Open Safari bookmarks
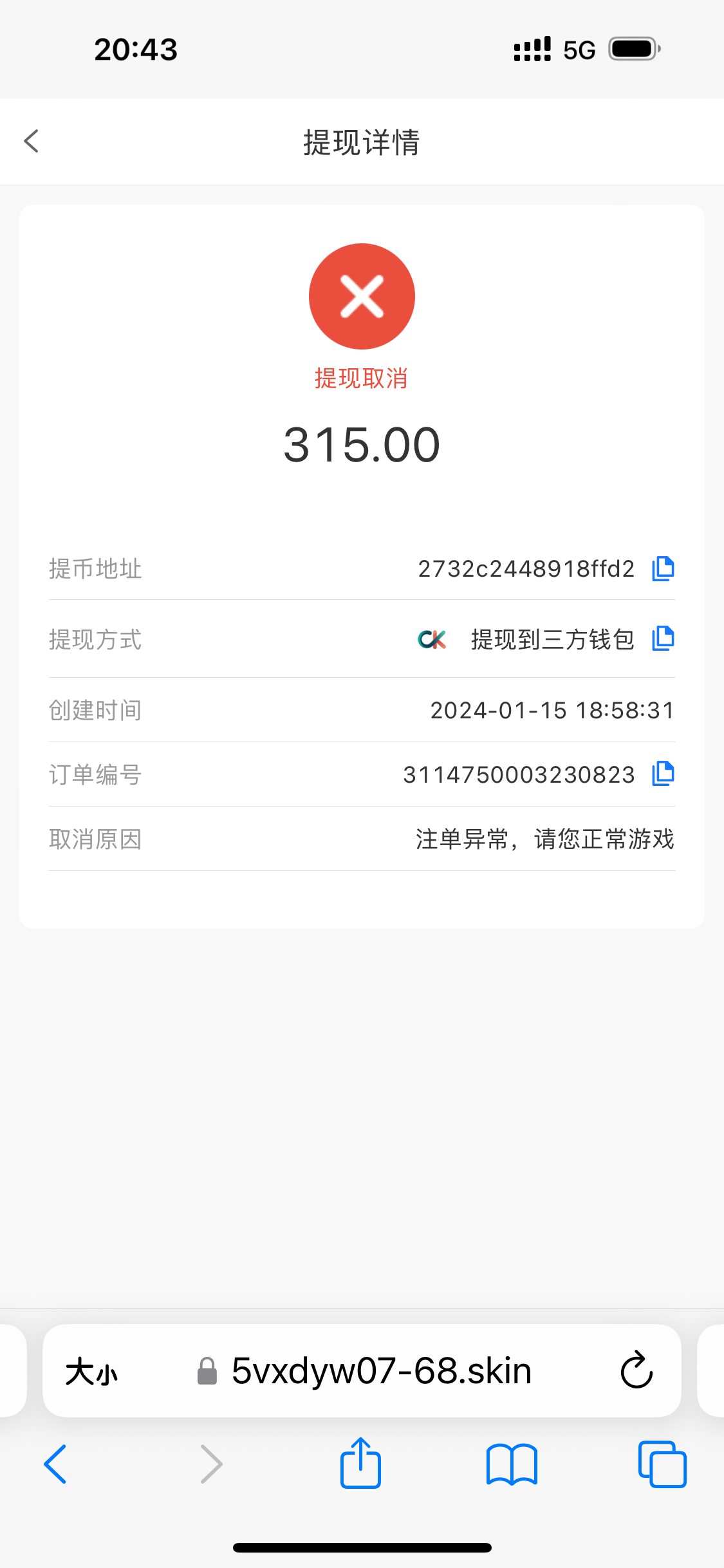Viewport: 724px width, 1568px height. point(512,1464)
